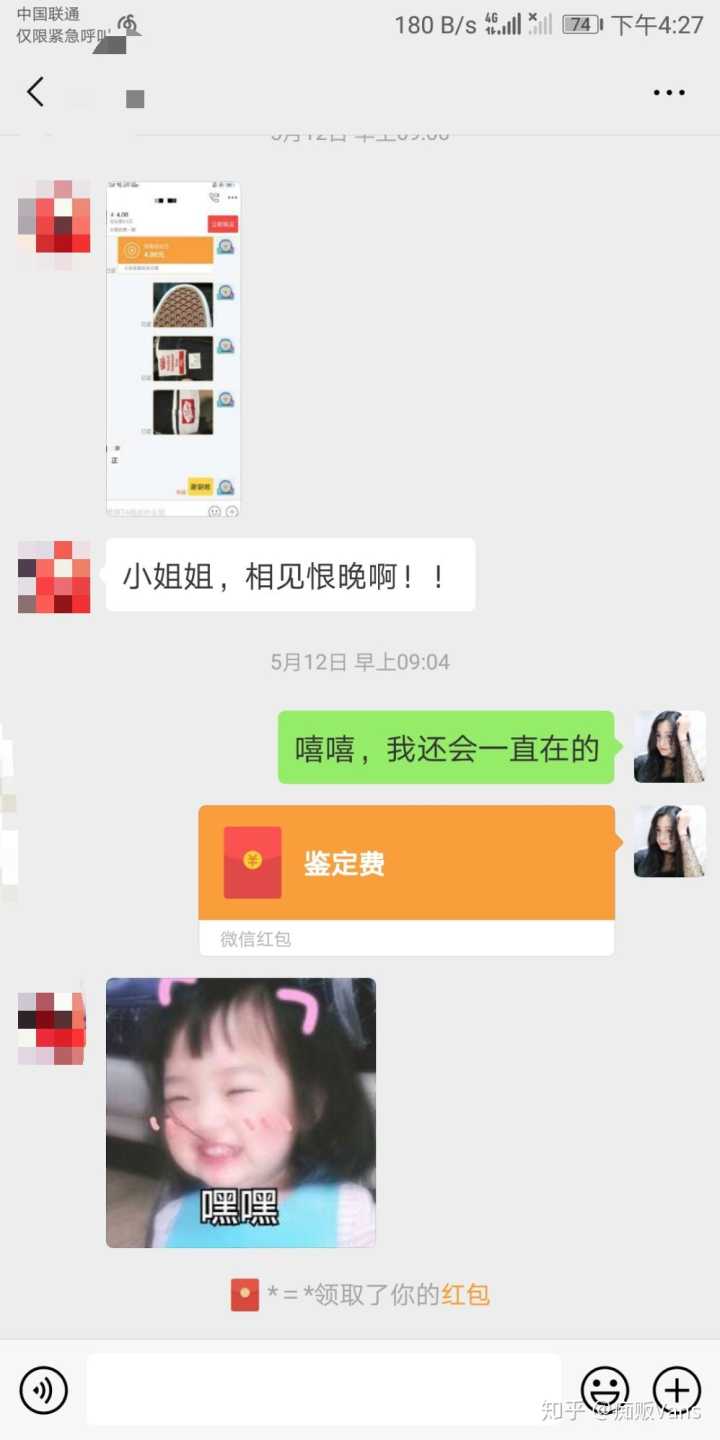The image size is (720, 1440).
Task: Focus the message text field
Action: pyautogui.click(x=323, y=1390)
